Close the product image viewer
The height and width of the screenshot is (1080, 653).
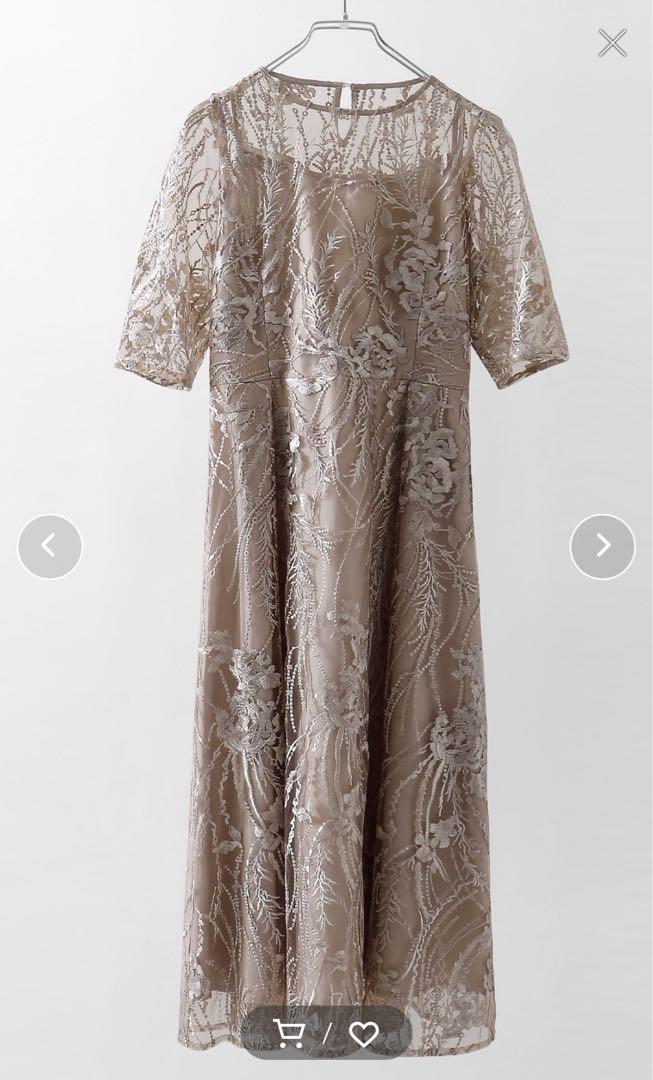pos(612,43)
